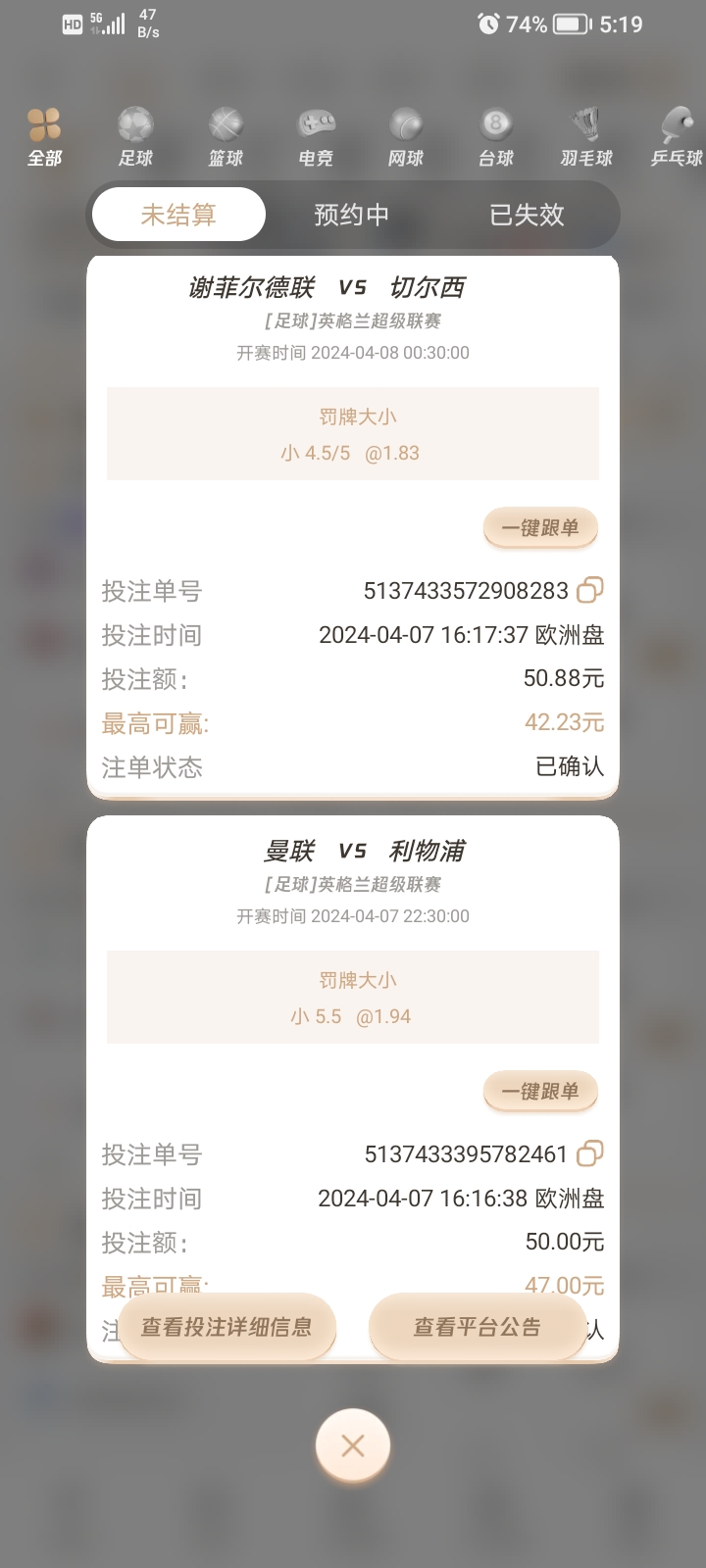Image resolution: width=706 pixels, height=1568 pixels.
Task: Tap 一键跟单 for 谢菲尔德联 vs 切尔西
Action: click(x=540, y=528)
